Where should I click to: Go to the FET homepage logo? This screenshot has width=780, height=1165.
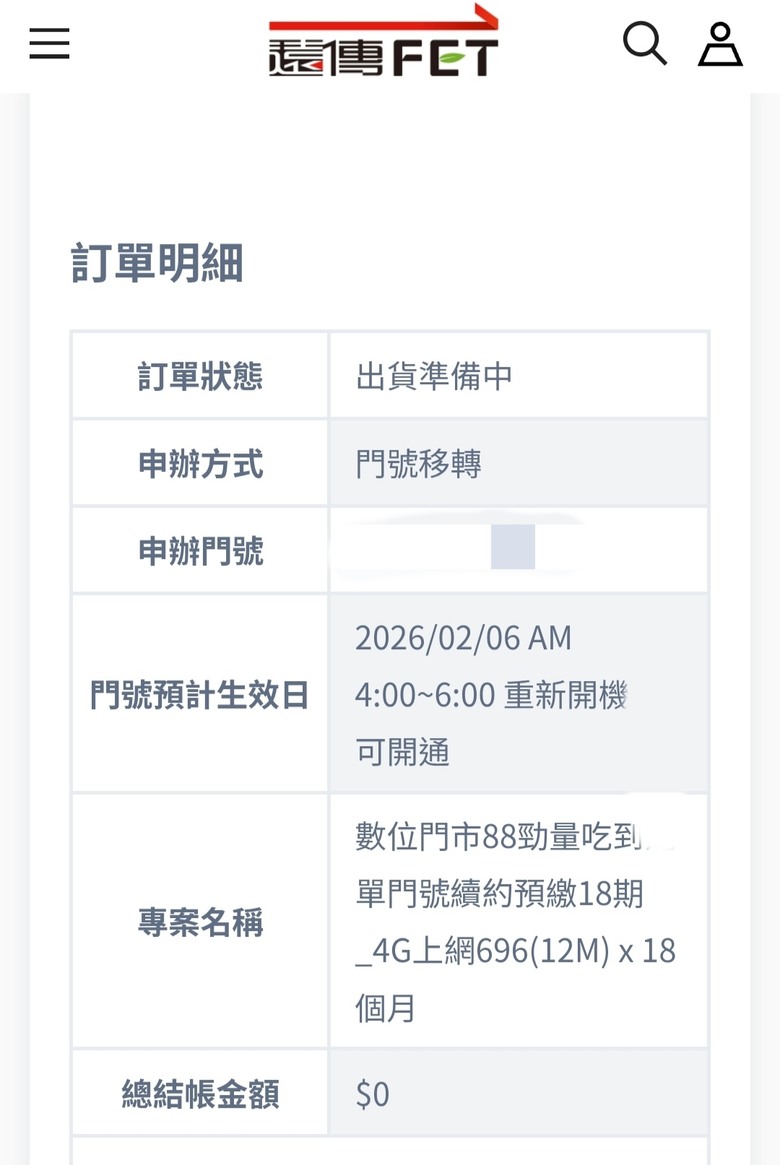pyautogui.click(x=384, y=44)
